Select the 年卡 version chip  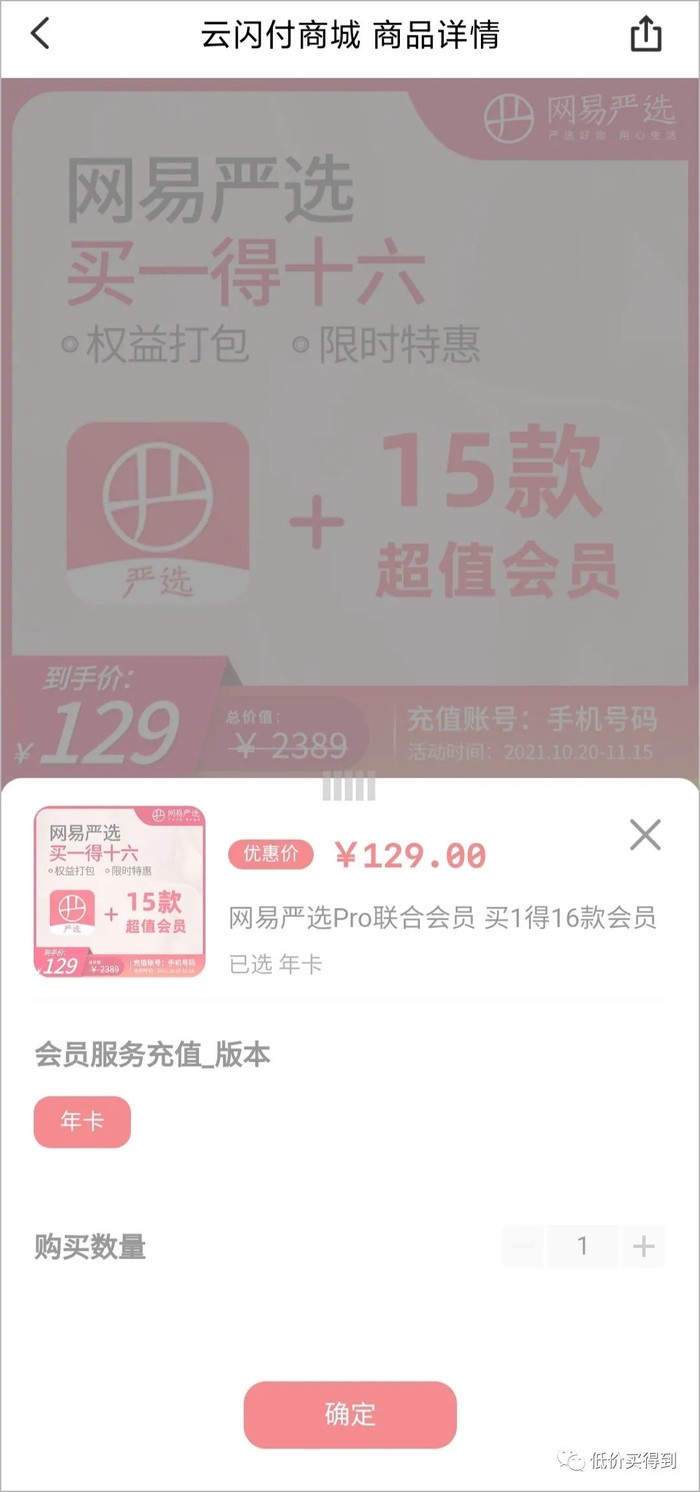[82, 1122]
